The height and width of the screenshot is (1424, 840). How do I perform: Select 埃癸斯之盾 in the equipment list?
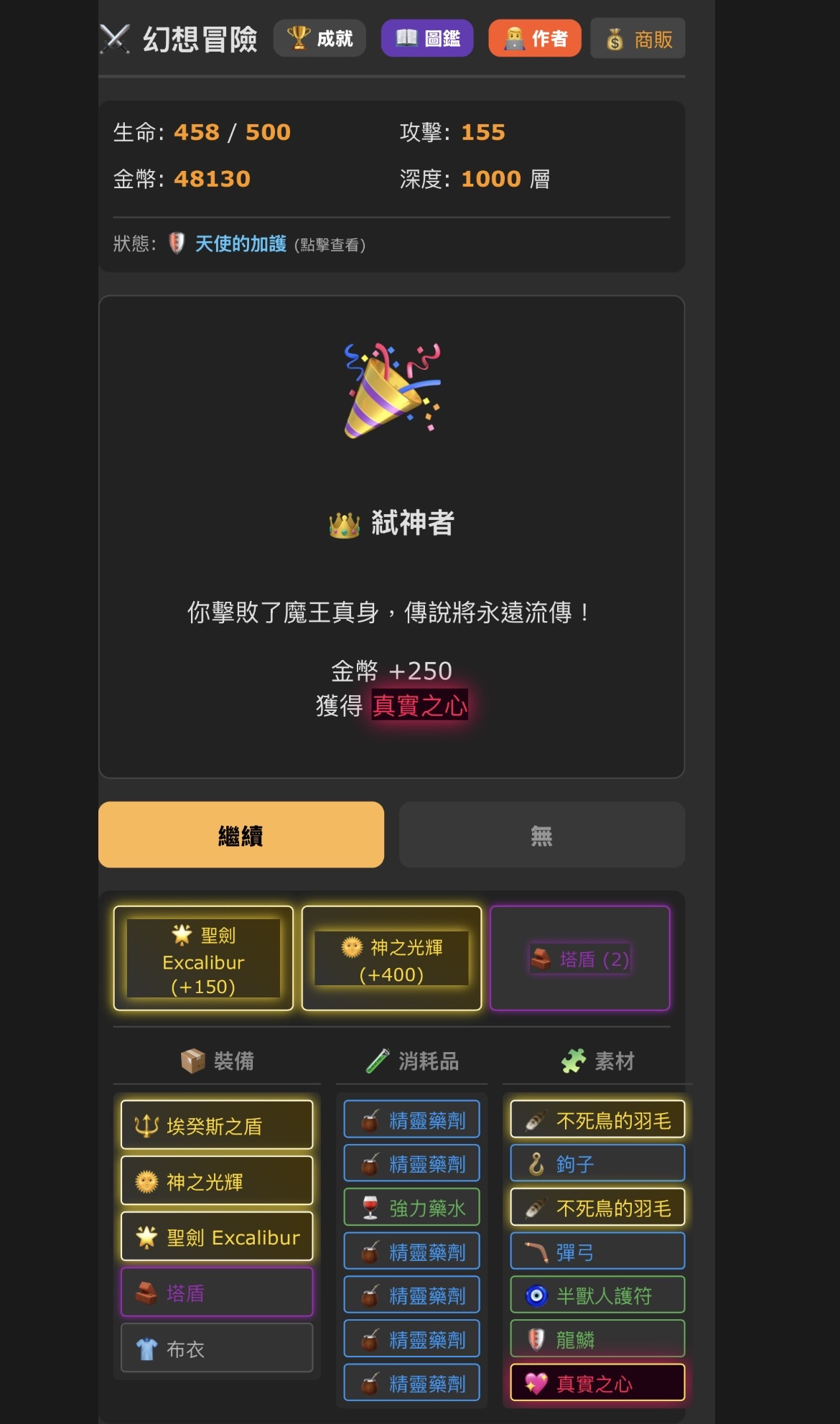[217, 1125]
